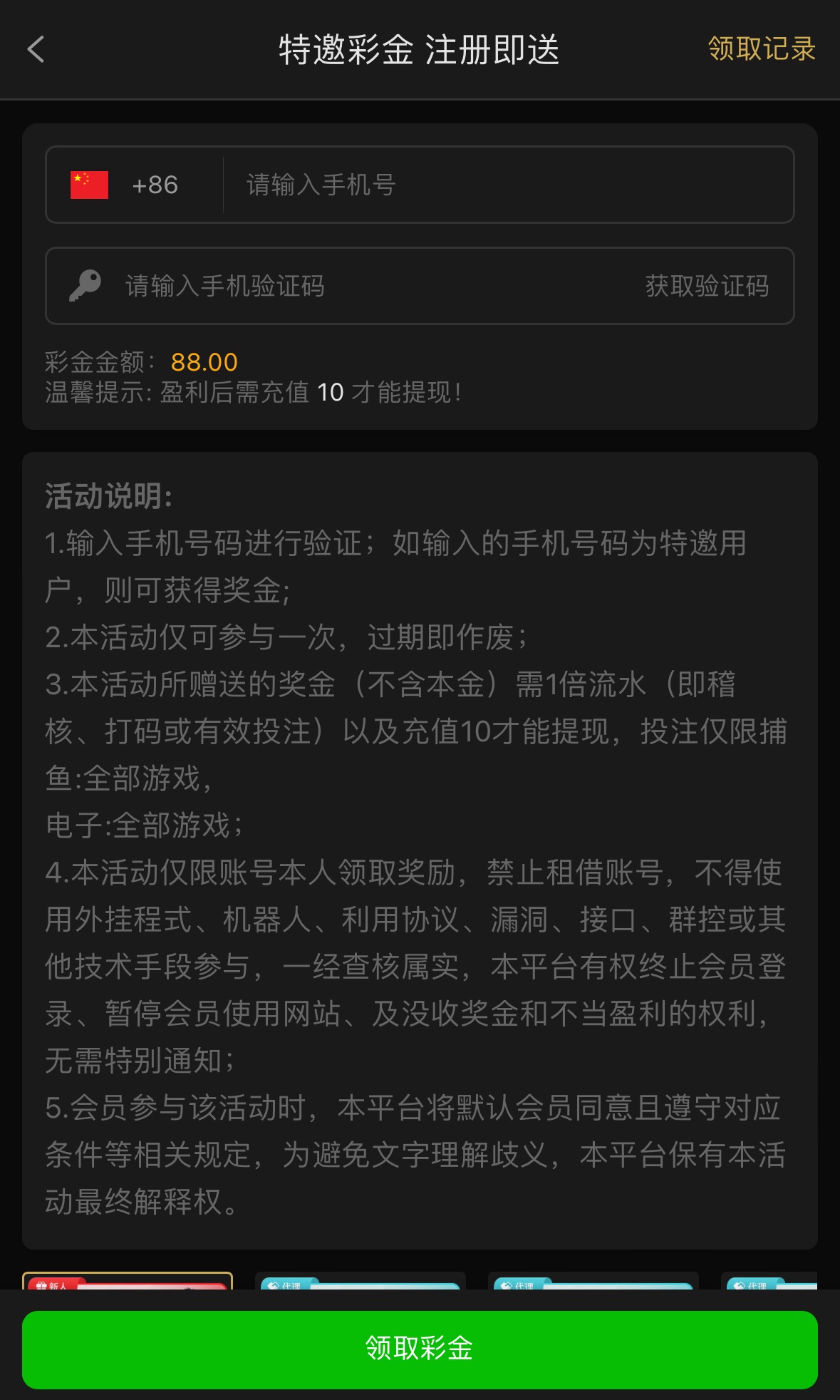The height and width of the screenshot is (1400, 840).
Task: Tap the green 领取彩金 button
Action: click(420, 1349)
